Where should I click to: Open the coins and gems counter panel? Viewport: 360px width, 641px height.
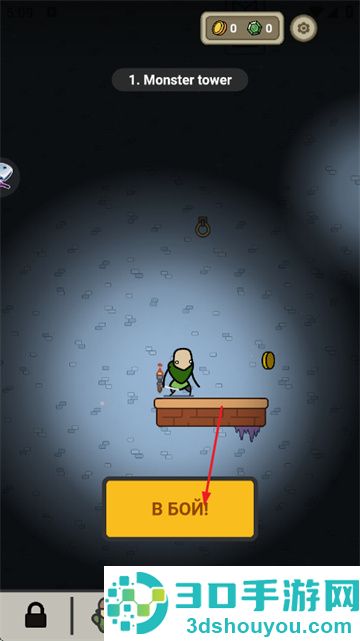[242, 28]
